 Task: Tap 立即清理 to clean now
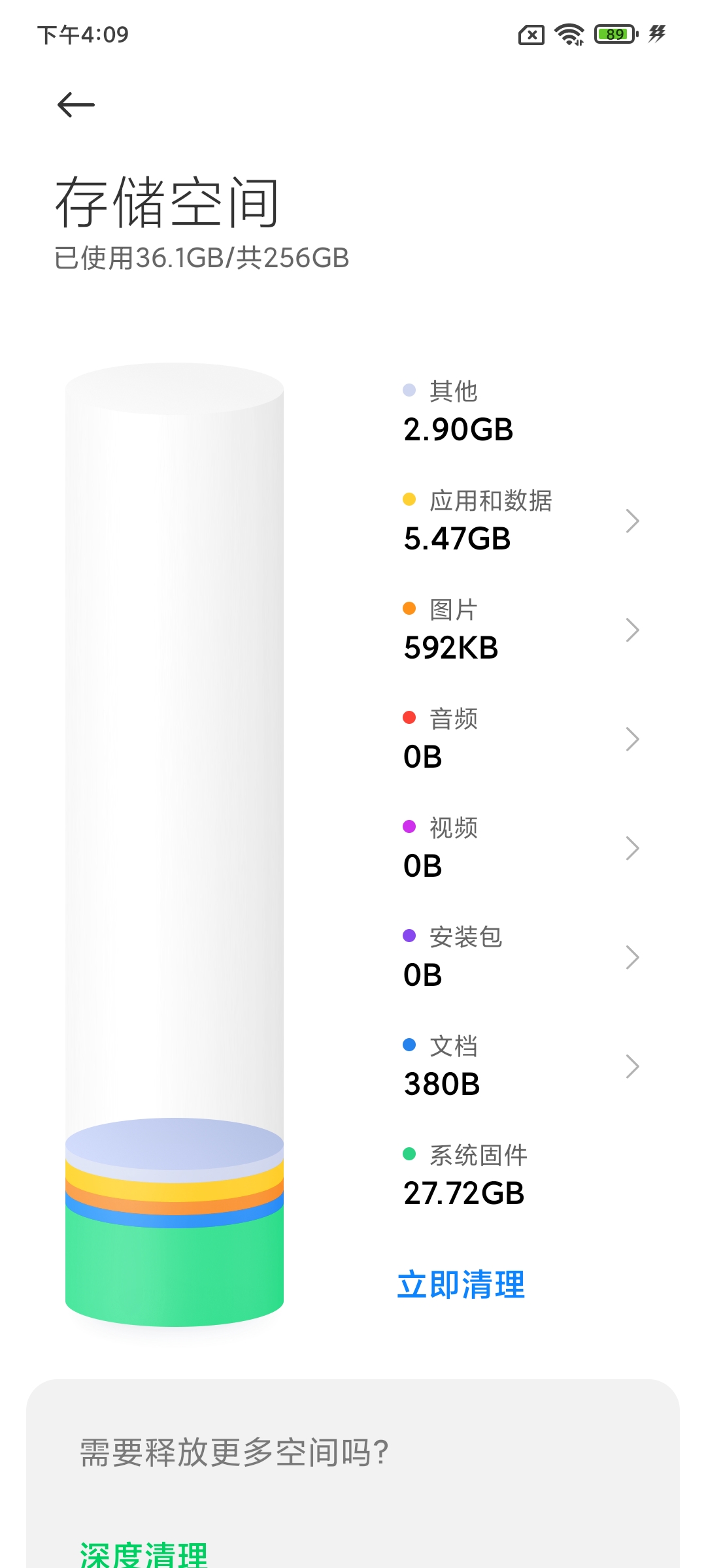[462, 1284]
